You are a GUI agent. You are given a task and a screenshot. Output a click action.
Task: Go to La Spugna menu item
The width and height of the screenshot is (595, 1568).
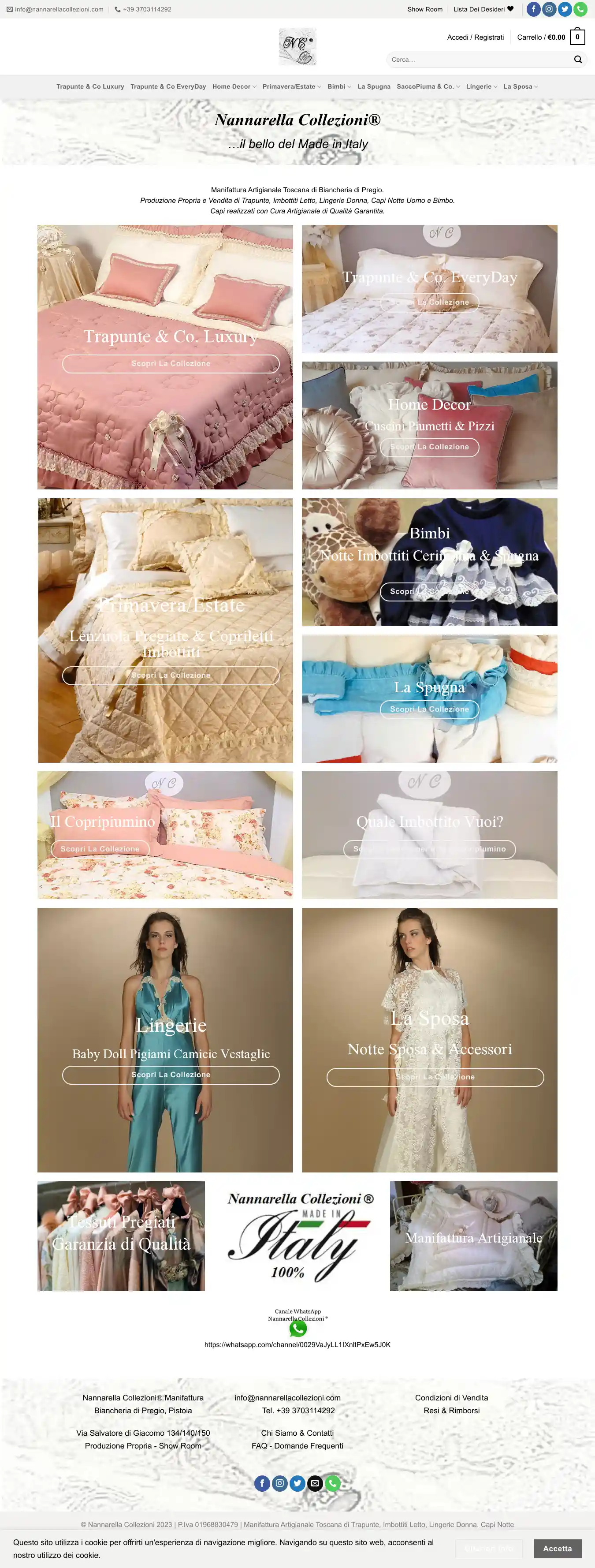click(374, 86)
